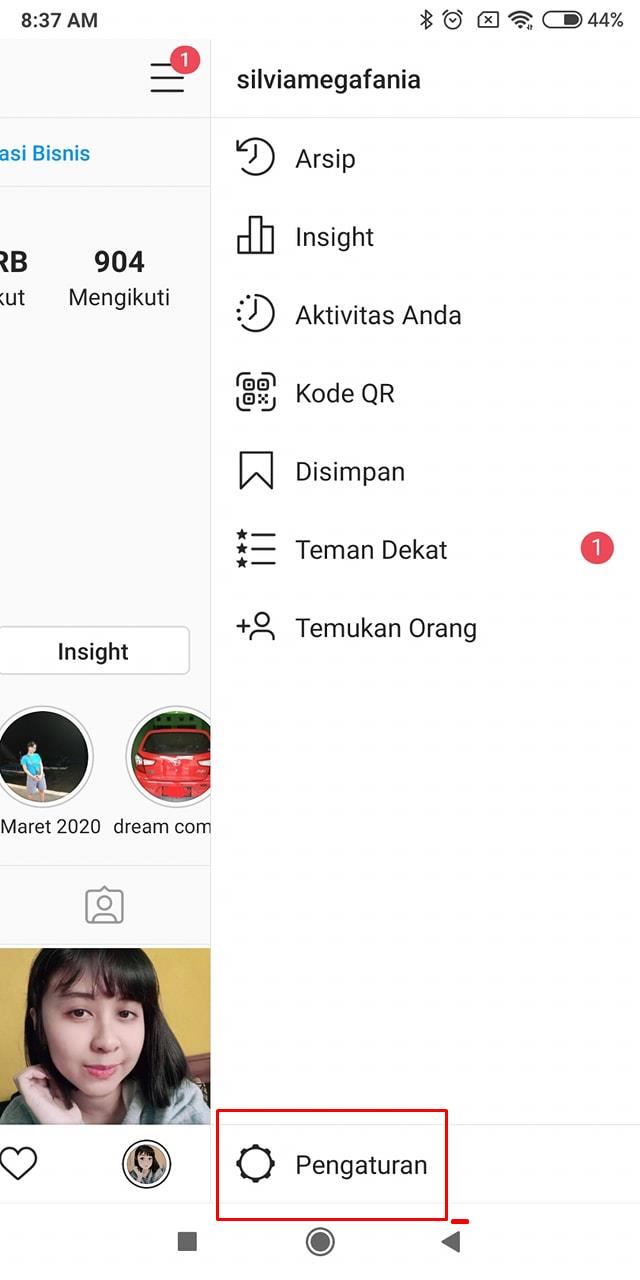640x1280 pixels.
Task: Open the dream com story highlight
Action: 170,757
